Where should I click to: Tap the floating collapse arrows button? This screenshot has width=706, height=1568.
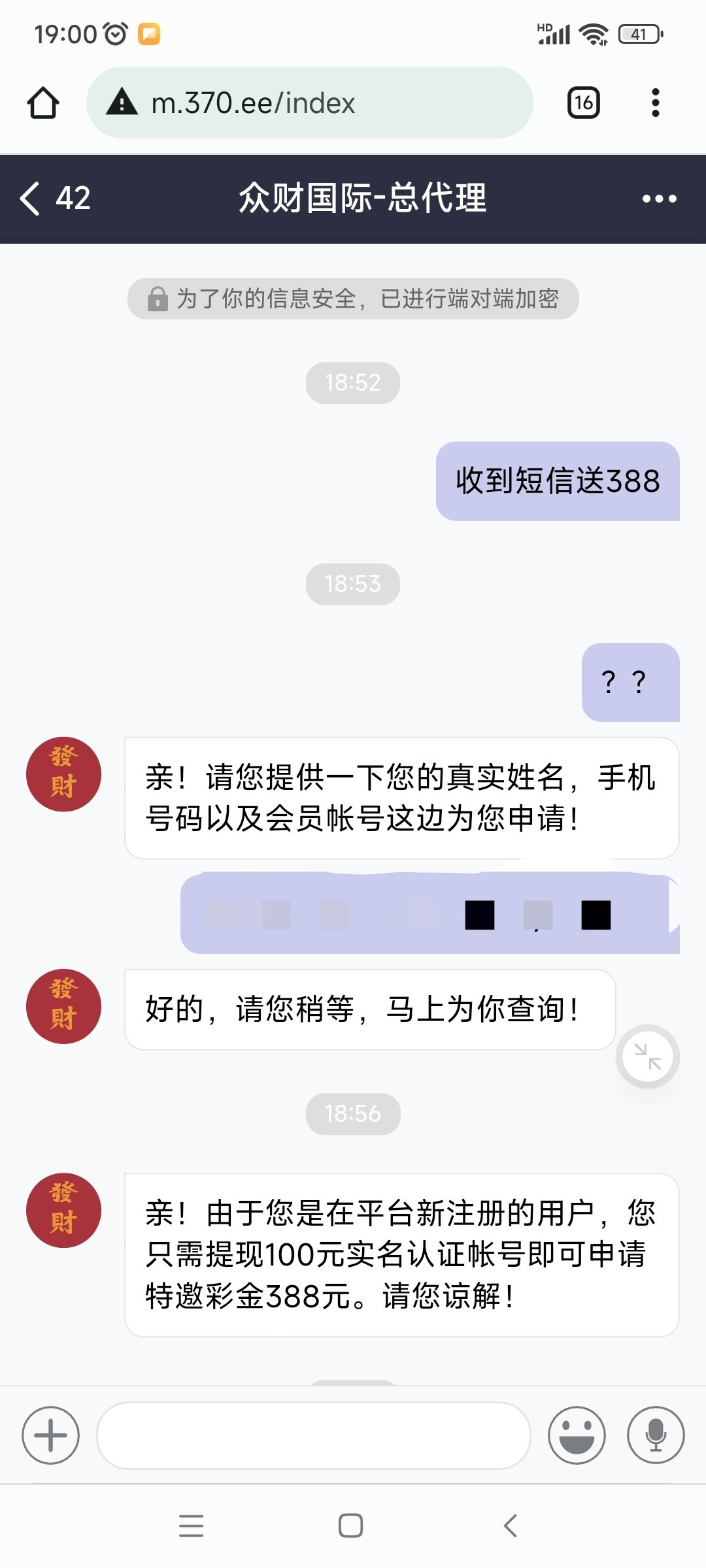648,1056
